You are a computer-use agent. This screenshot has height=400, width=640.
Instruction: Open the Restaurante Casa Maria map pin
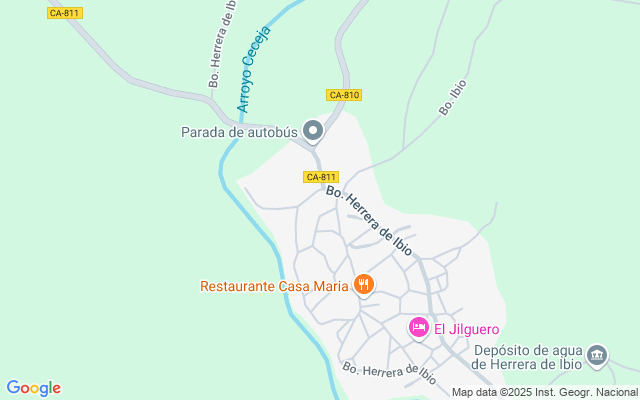(x=363, y=285)
